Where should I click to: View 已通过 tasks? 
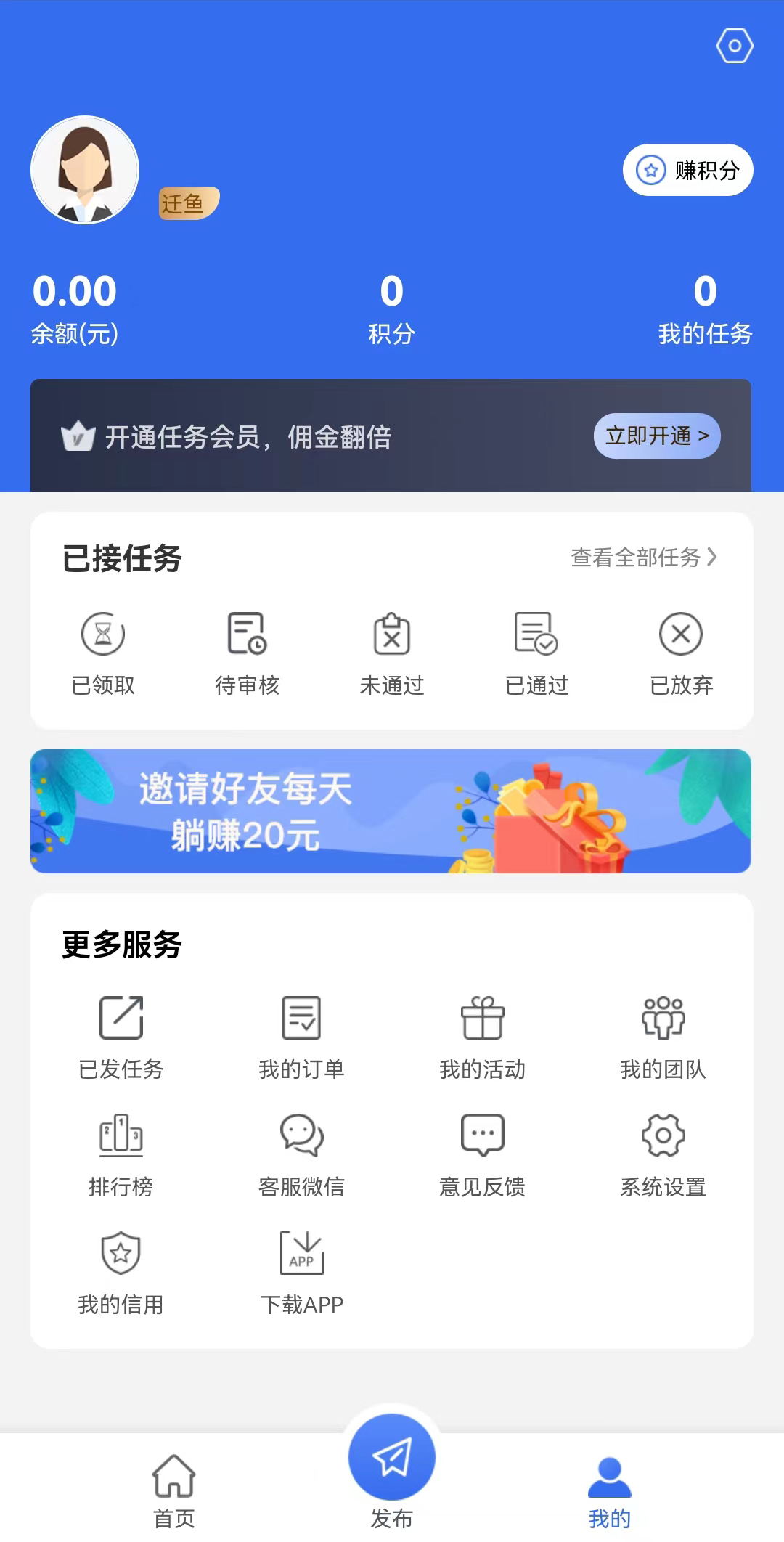pyautogui.click(x=536, y=653)
